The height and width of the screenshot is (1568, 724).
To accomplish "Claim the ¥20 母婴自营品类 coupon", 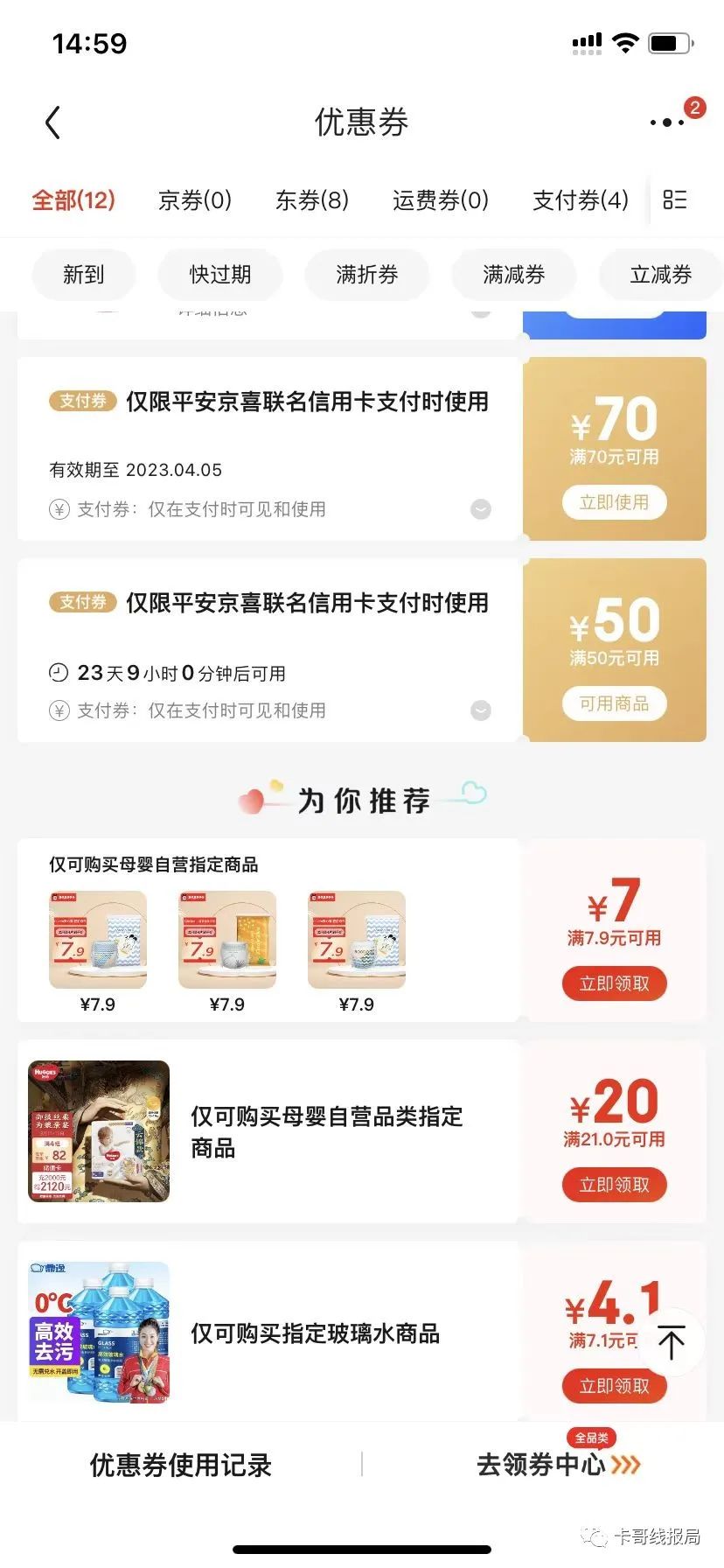I will [614, 1185].
